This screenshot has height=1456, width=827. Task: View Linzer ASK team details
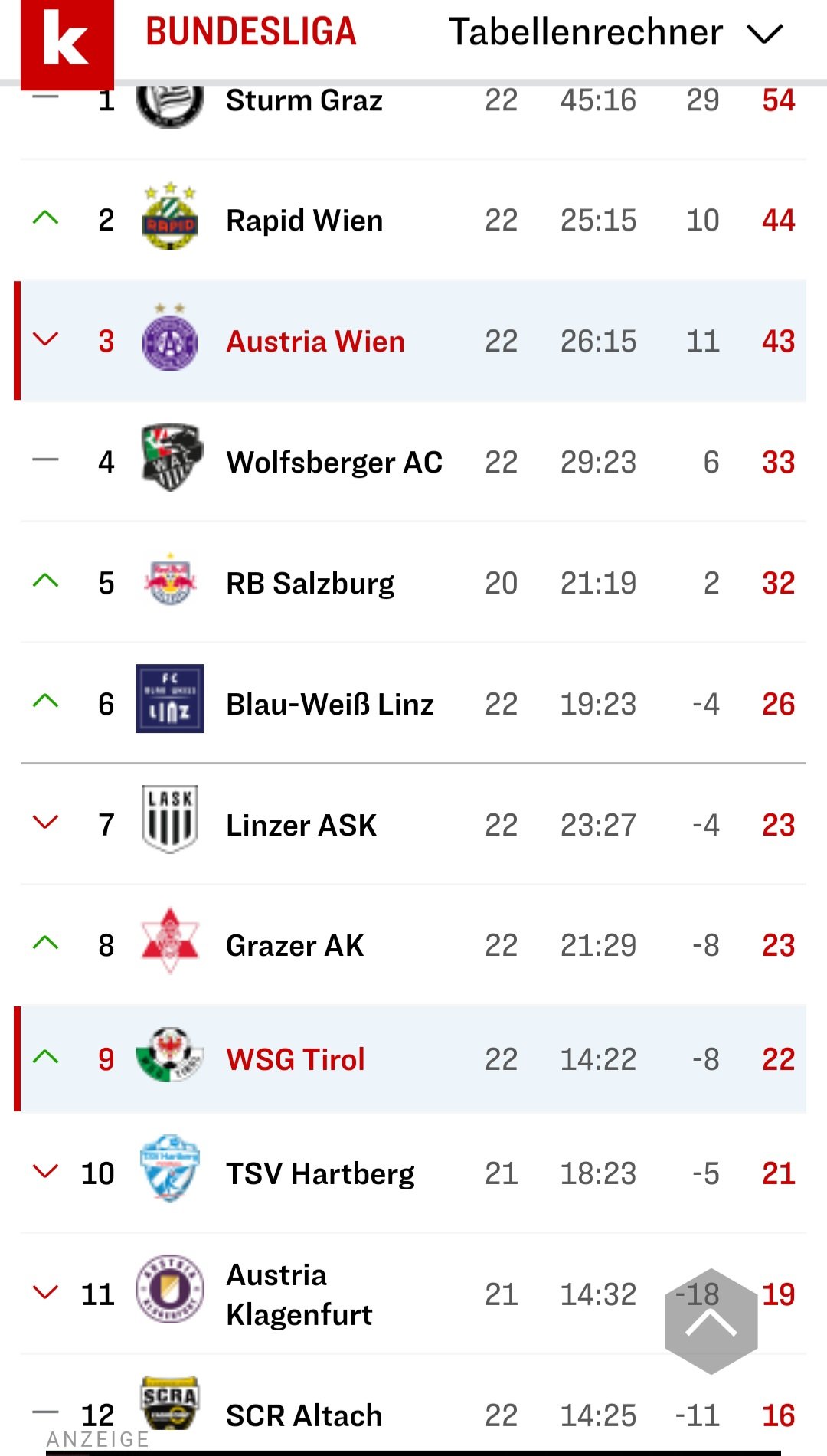click(x=301, y=826)
